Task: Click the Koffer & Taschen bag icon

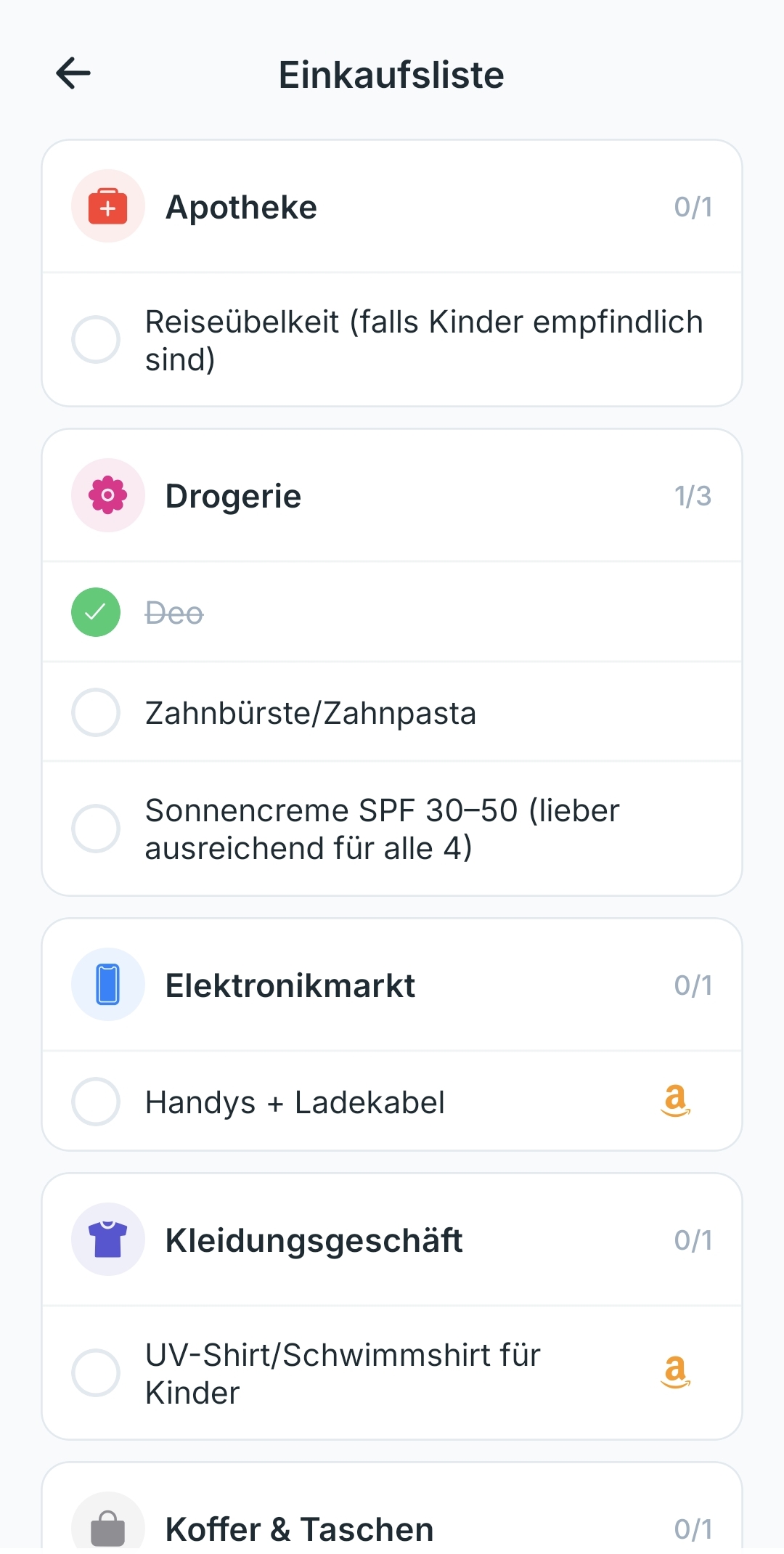Action: pyautogui.click(x=107, y=1523)
